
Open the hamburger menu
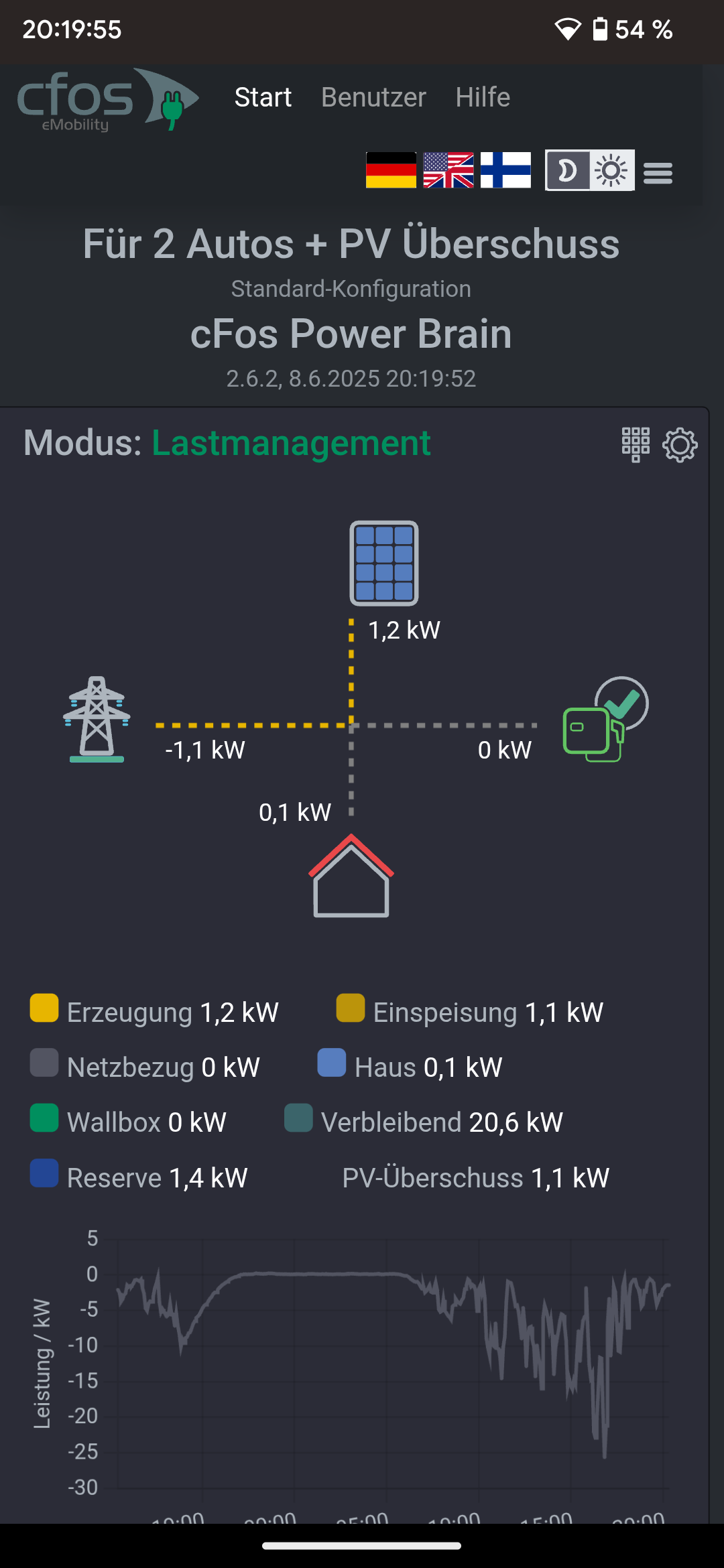click(x=658, y=173)
